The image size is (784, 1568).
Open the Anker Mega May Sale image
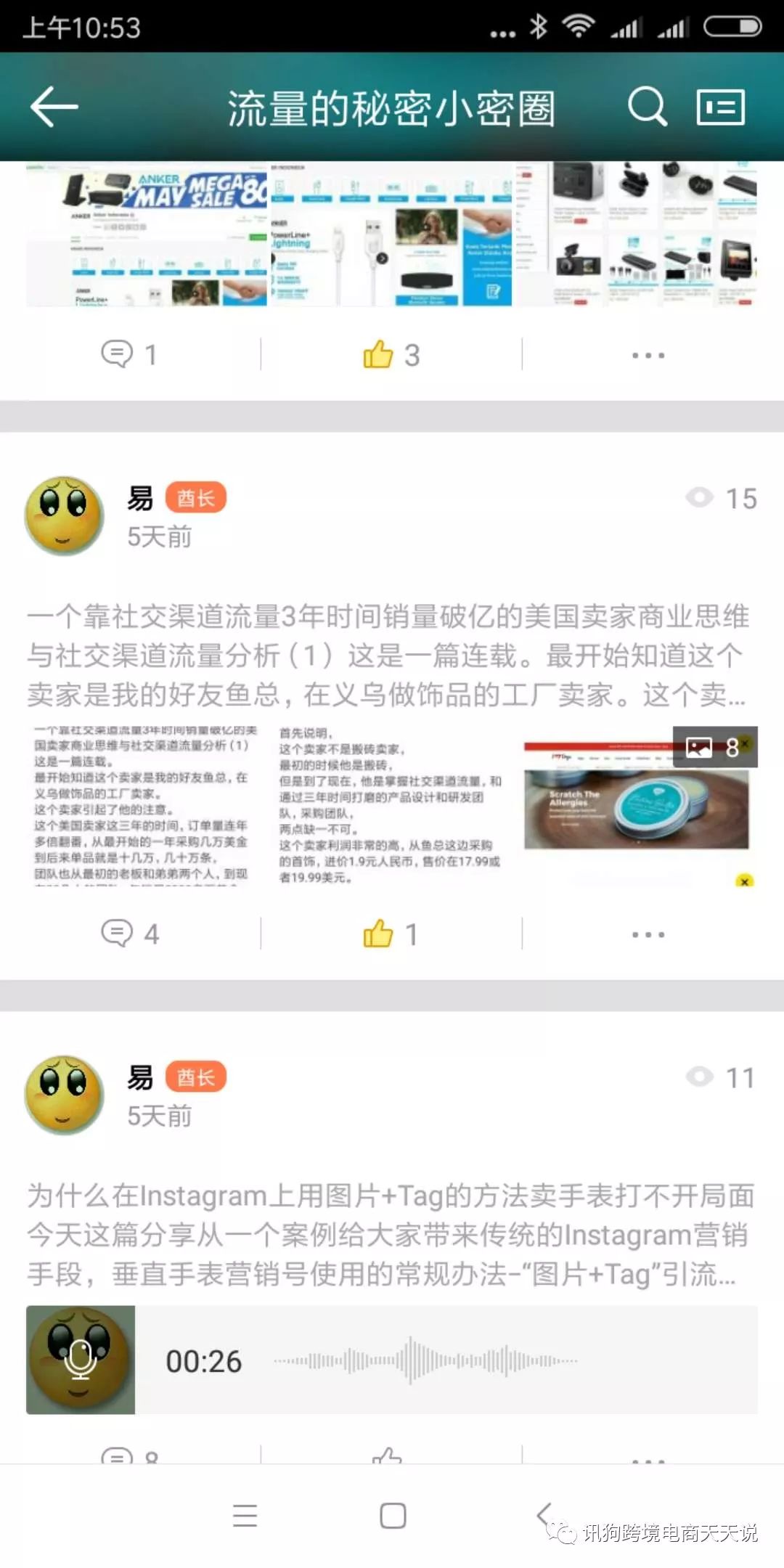[x=147, y=234]
